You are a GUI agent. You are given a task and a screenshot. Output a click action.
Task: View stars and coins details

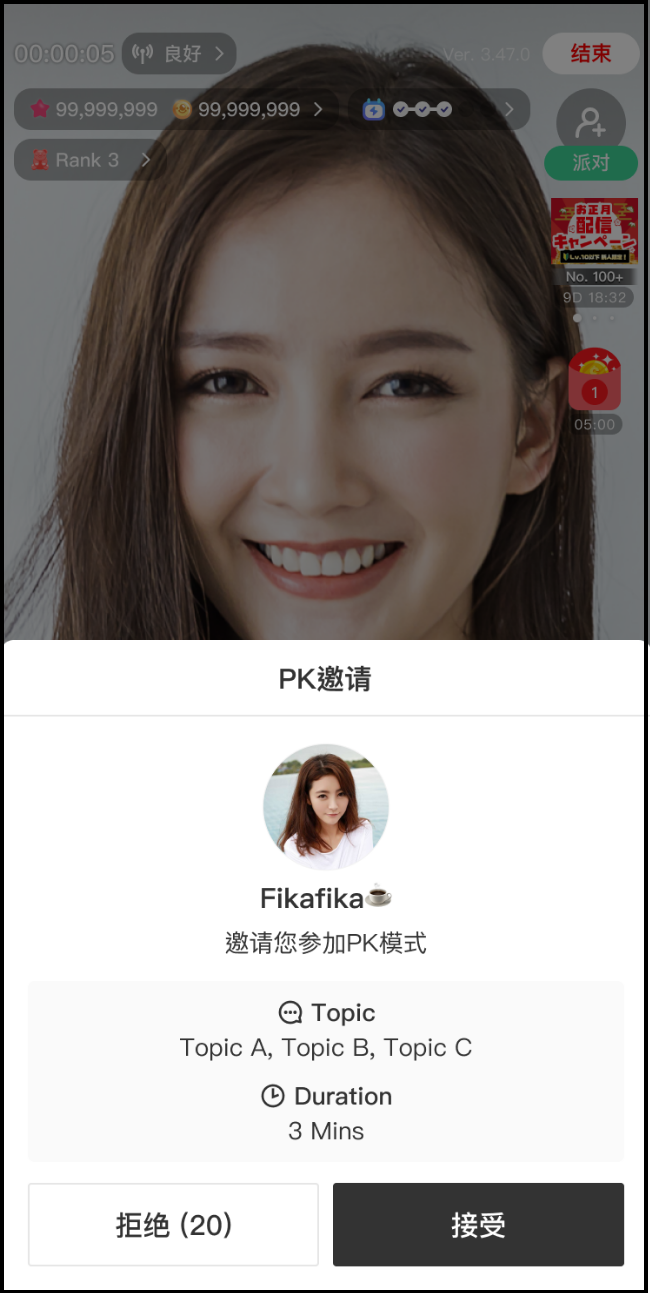tap(176, 109)
